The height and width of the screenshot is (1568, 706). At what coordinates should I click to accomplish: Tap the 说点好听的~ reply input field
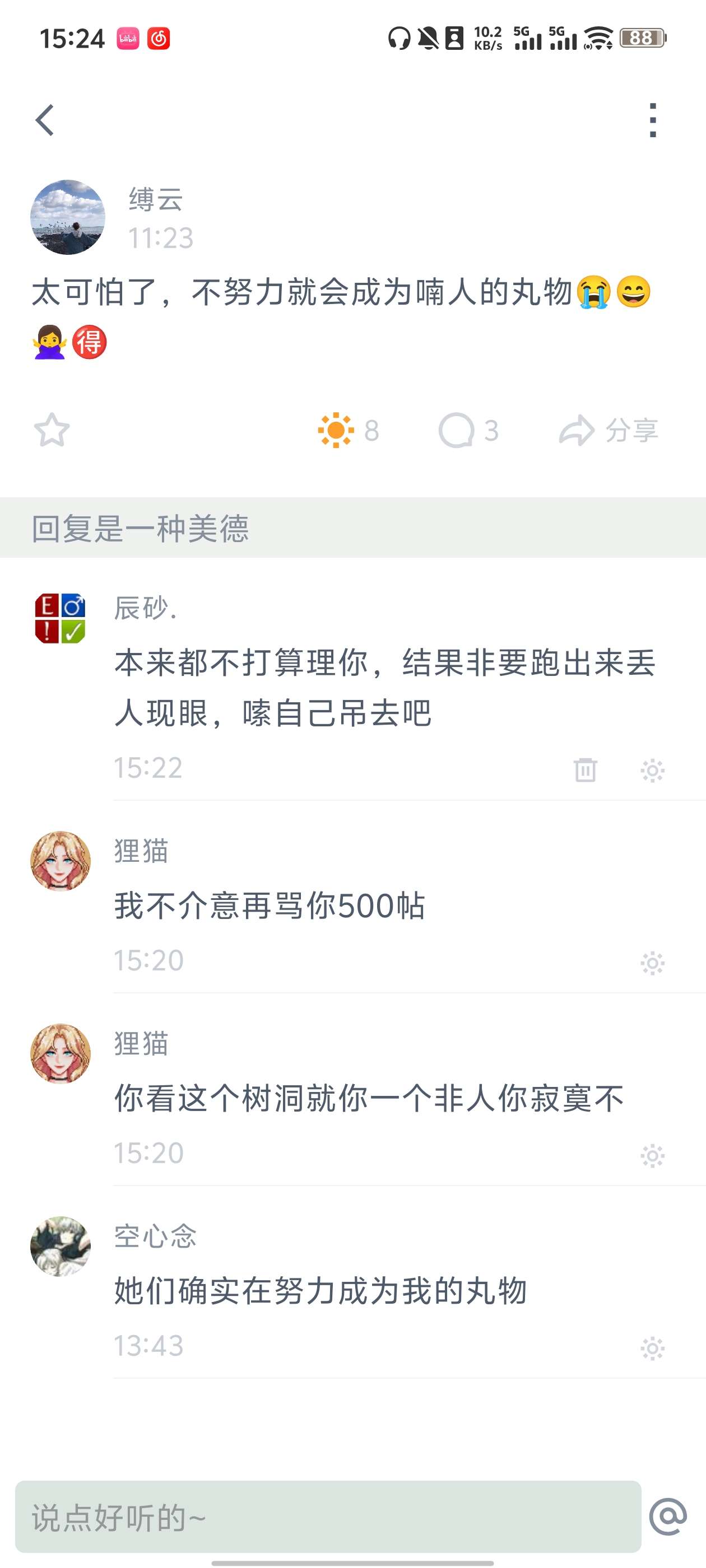328,1516
